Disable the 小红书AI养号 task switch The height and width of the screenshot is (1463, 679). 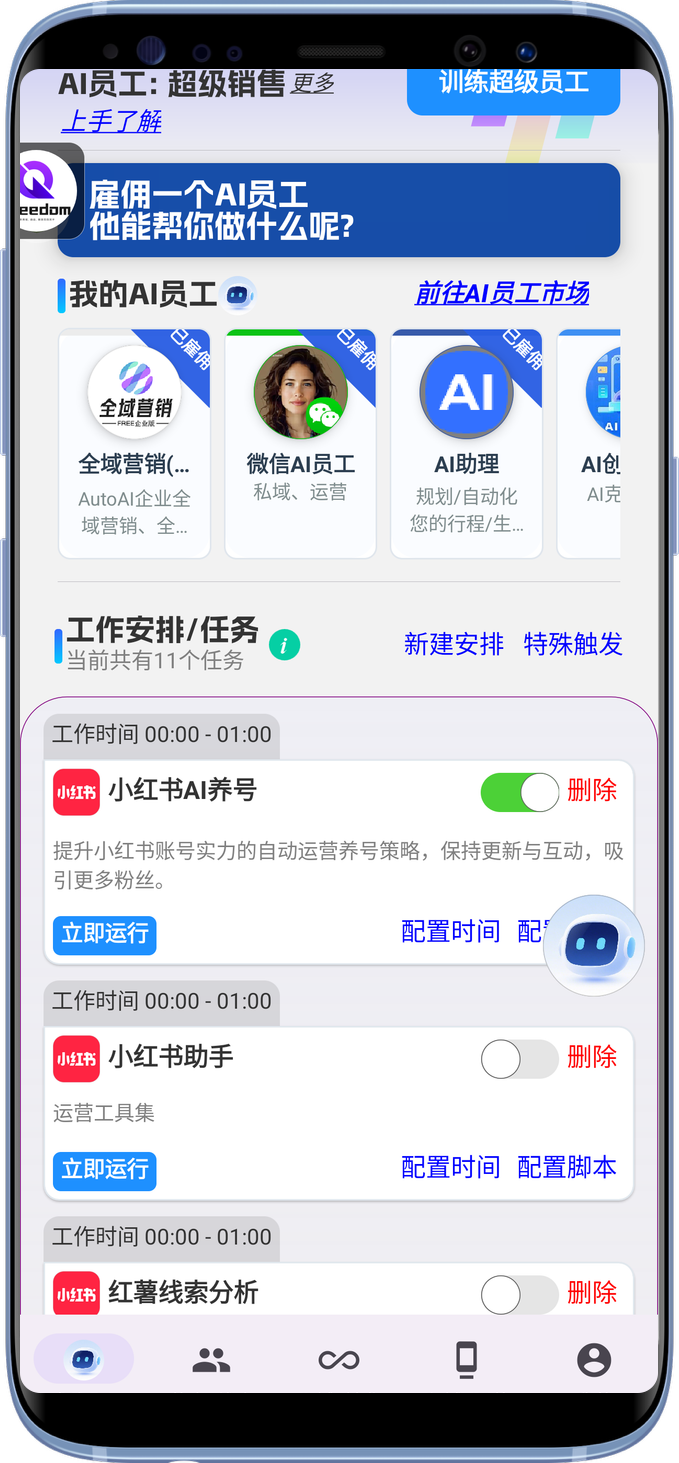519,792
